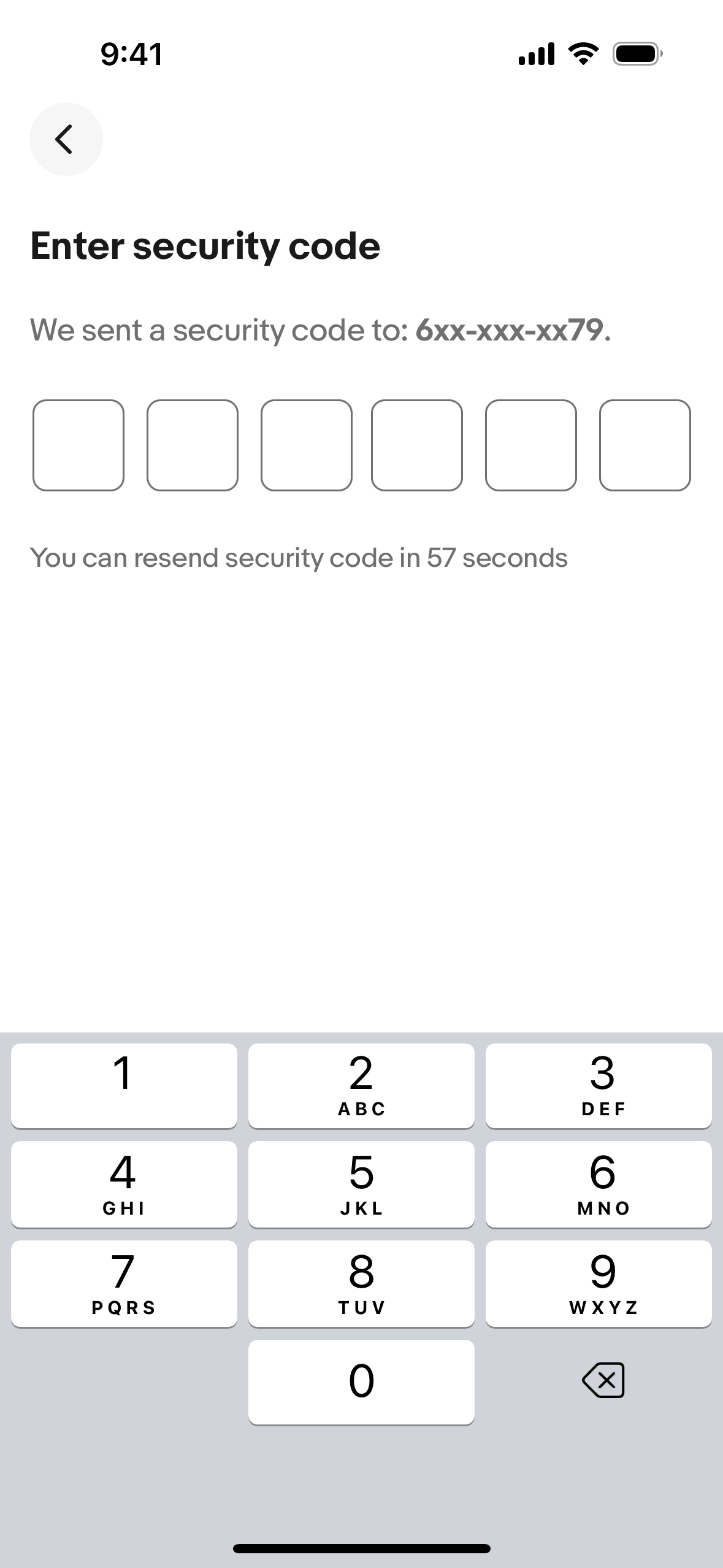This screenshot has height=1568, width=723.
Task: Type 0 on the keypad
Action: pyautogui.click(x=361, y=1382)
